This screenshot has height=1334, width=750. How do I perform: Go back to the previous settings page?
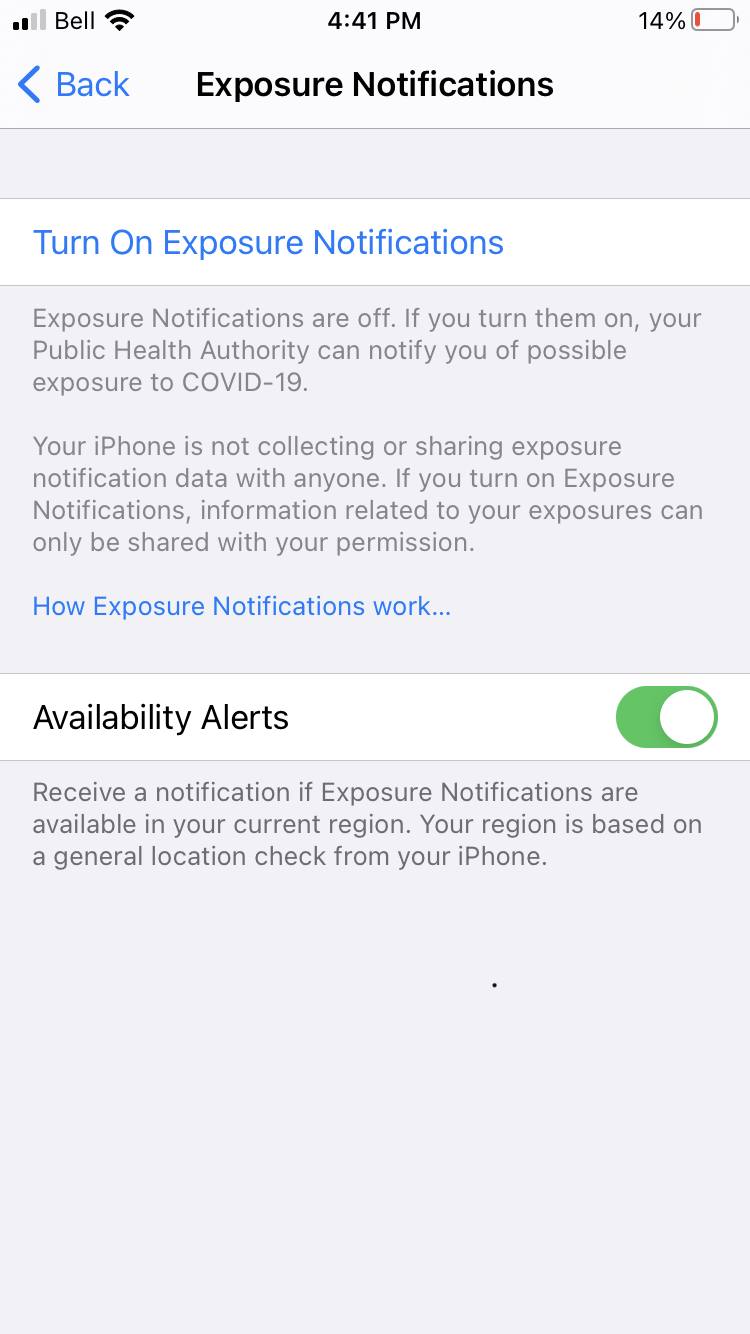point(74,85)
